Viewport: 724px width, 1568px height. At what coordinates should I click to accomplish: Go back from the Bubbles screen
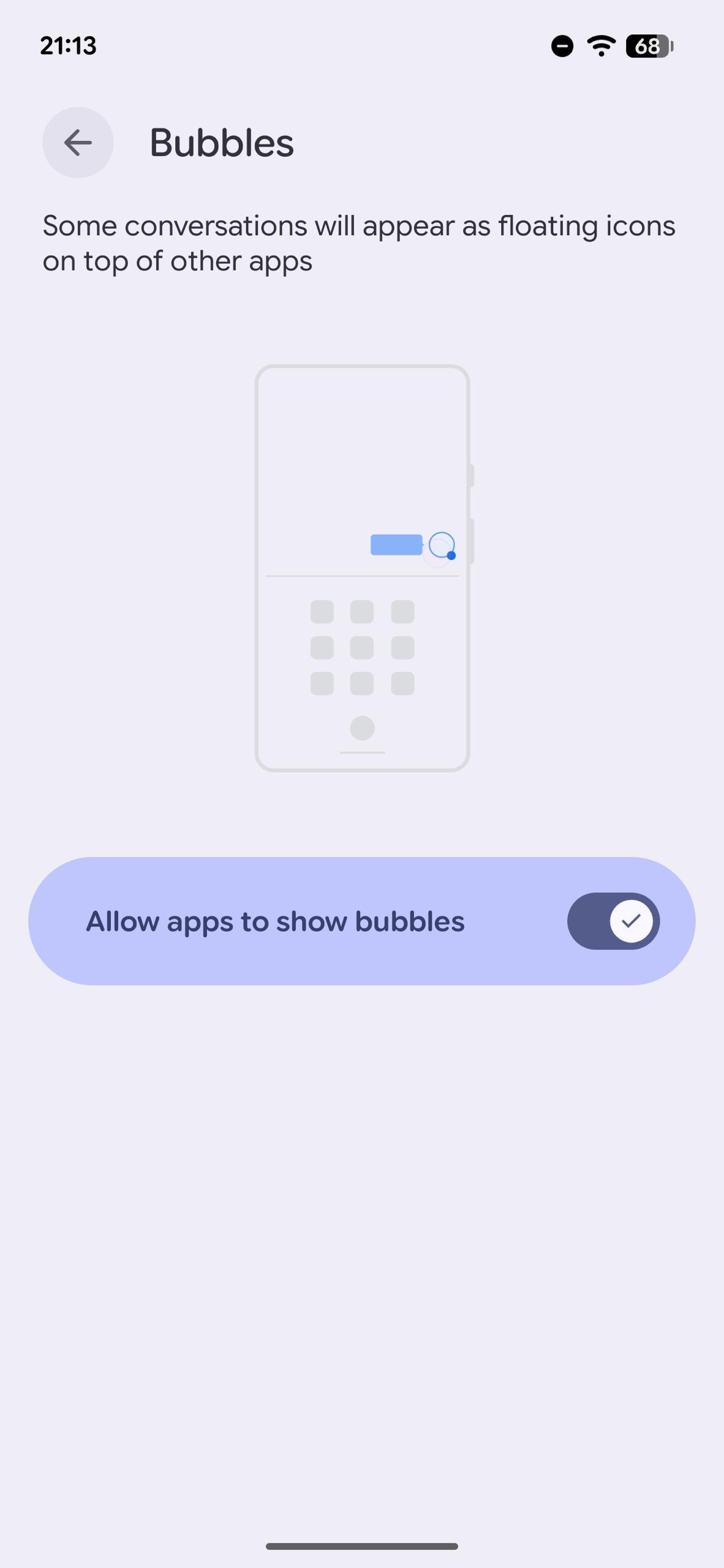click(78, 143)
